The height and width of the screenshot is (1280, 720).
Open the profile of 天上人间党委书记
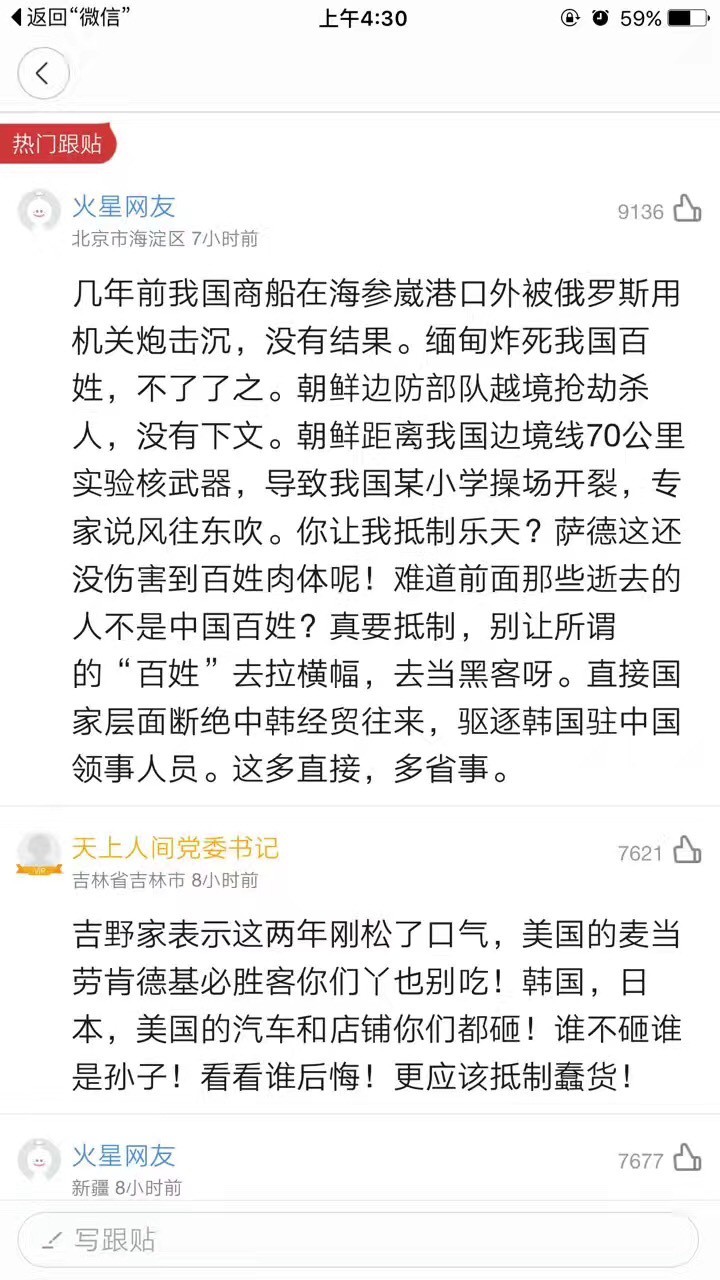(175, 847)
